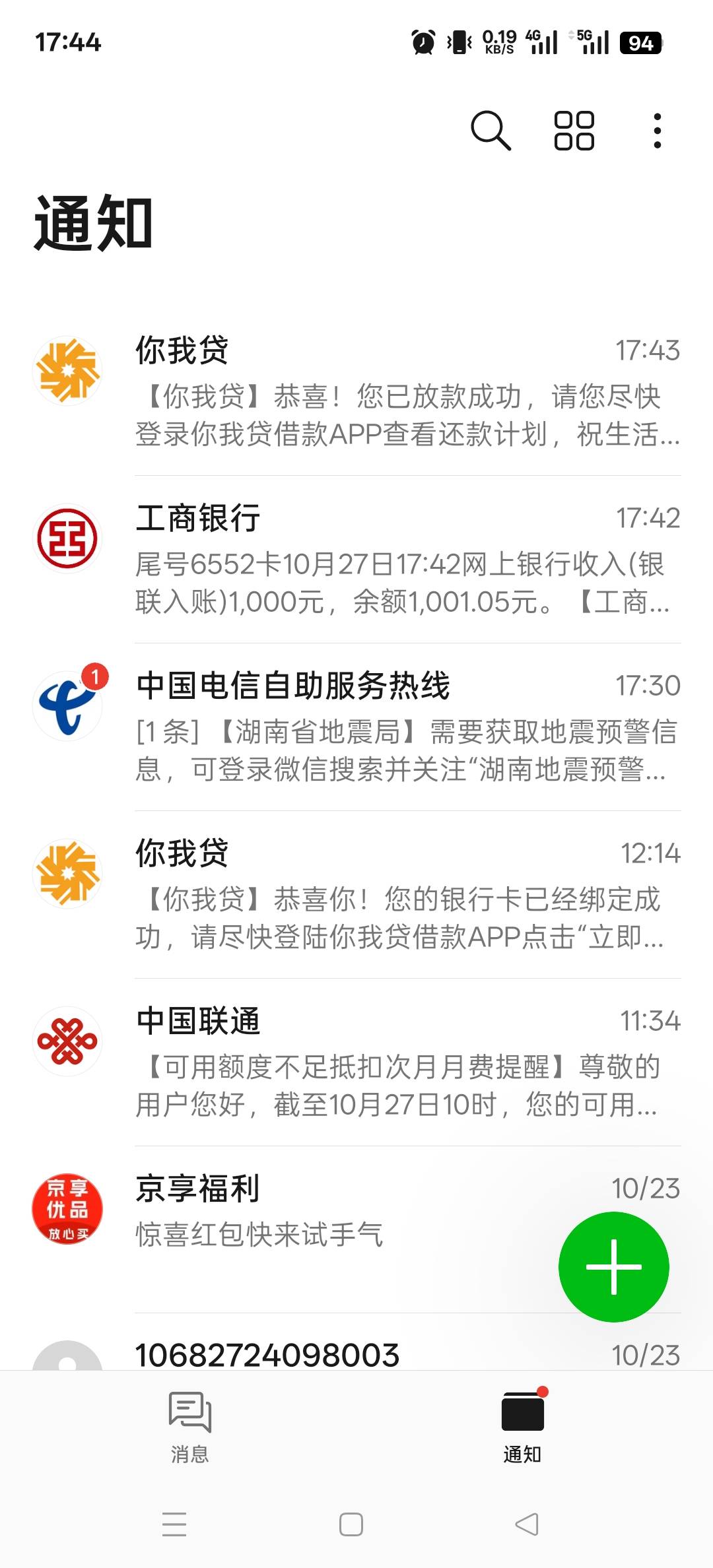The height and width of the screenshot is (1568, 713).
Task: Switch to the 消息 tab
Action: [190, 1427]
